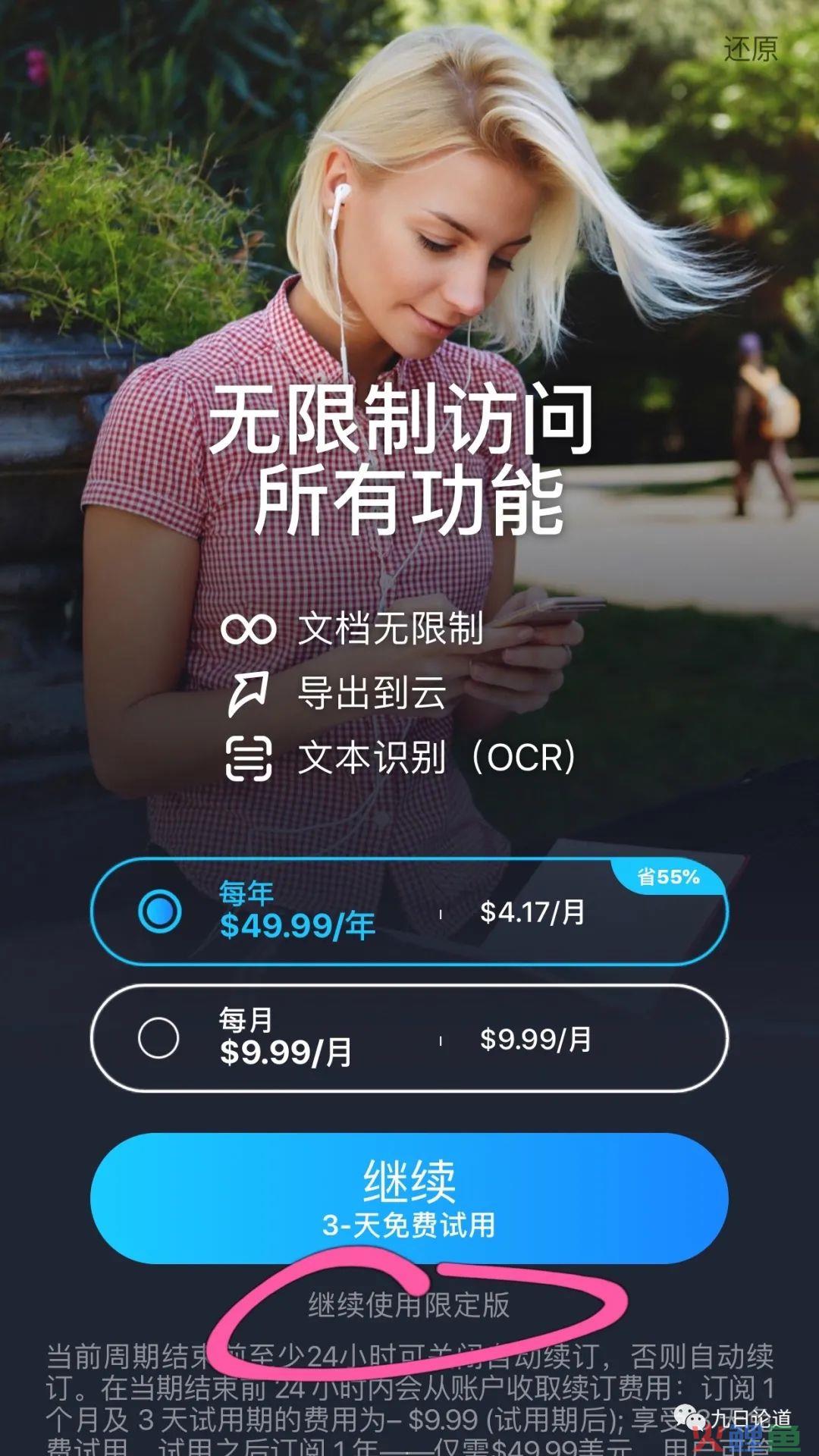Tap 还原 to restore purchases

click(x=750, y=49)
